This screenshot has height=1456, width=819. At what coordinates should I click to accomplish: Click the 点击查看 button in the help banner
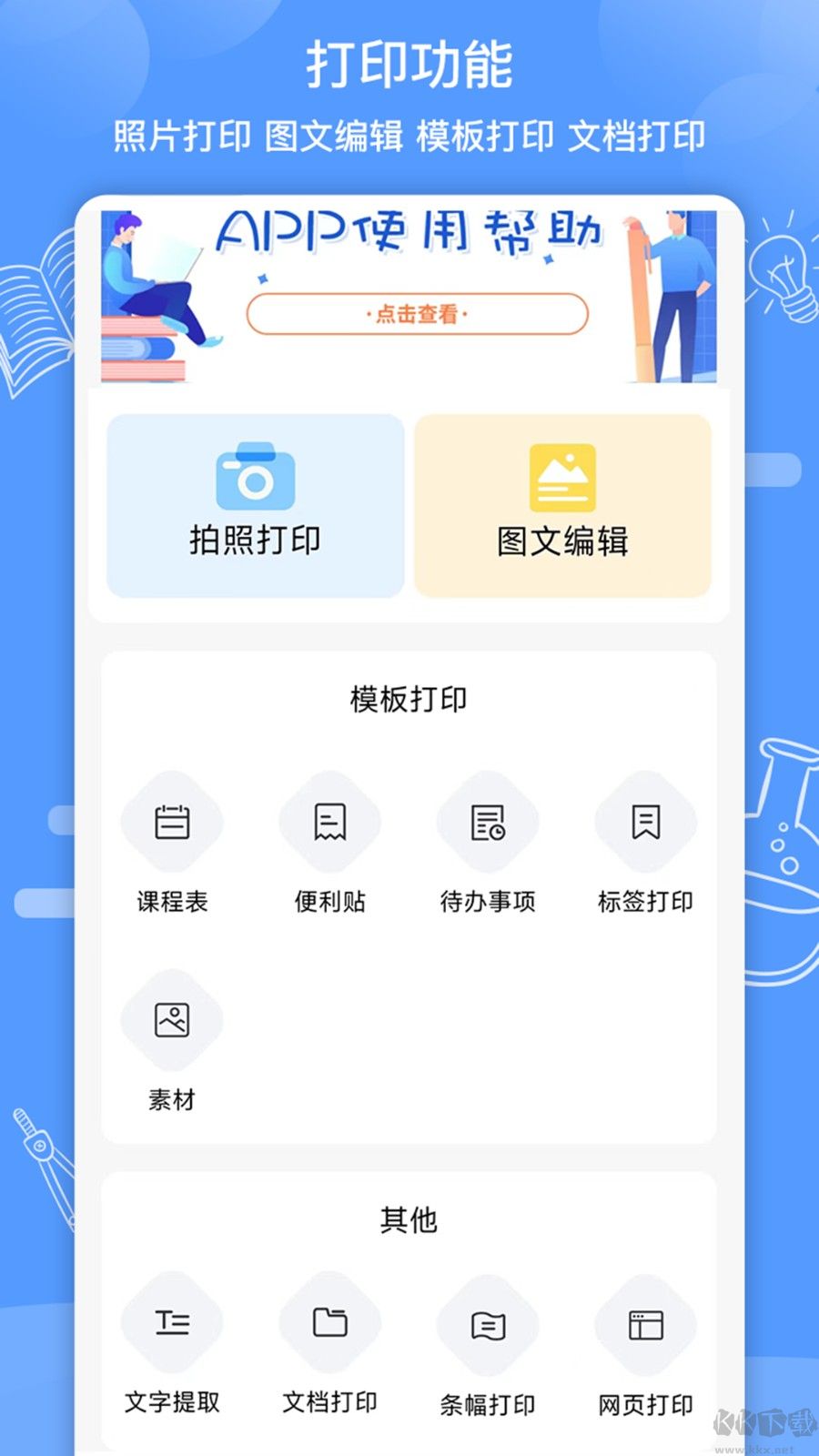pyautogui.click(x=417, y=313)
